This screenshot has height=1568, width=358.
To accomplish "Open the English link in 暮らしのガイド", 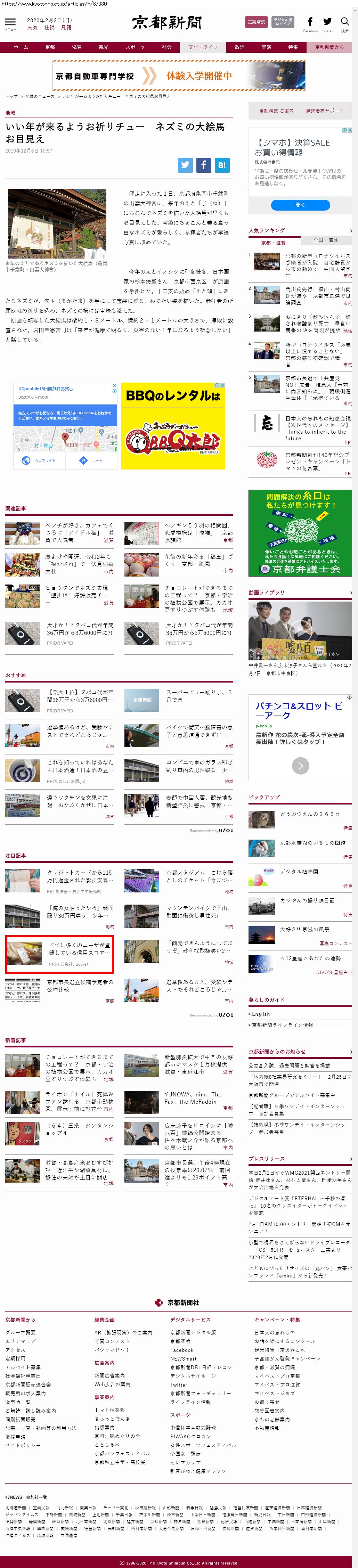I will point(261,1014).
